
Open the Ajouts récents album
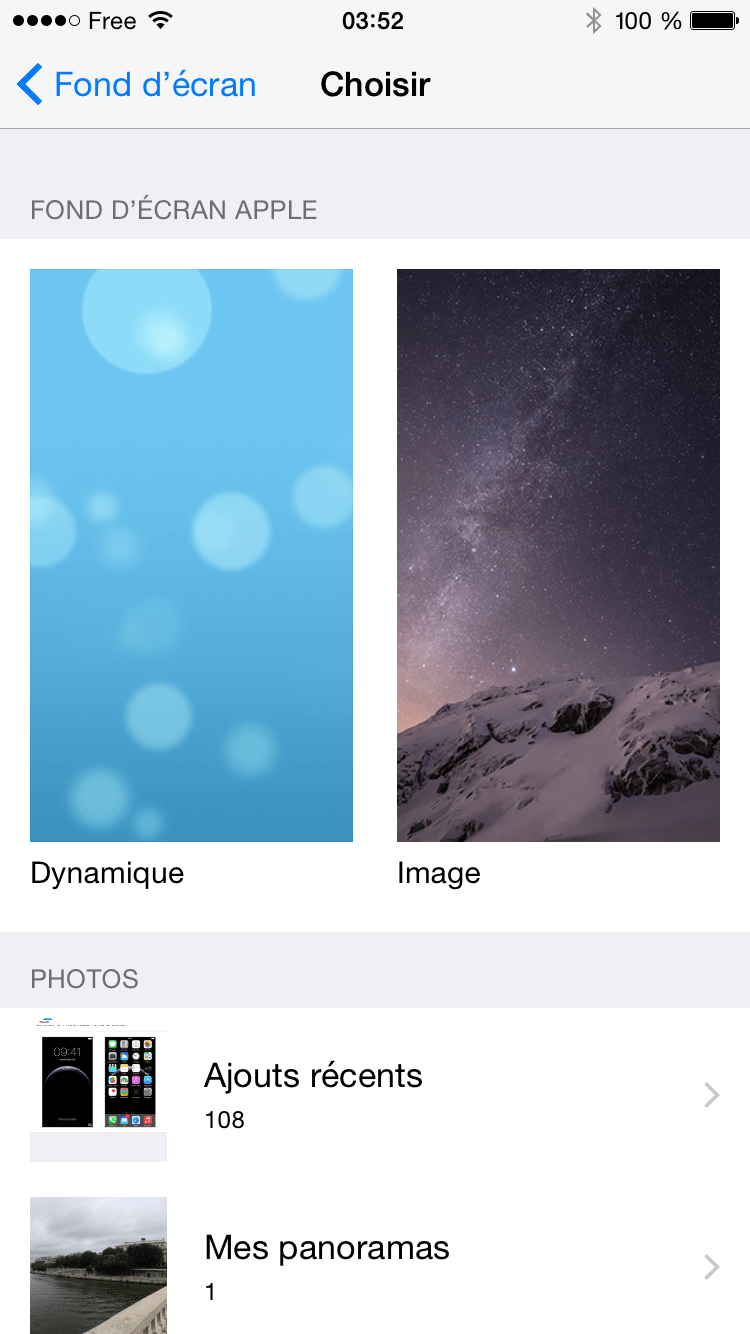click(375, 1094)
